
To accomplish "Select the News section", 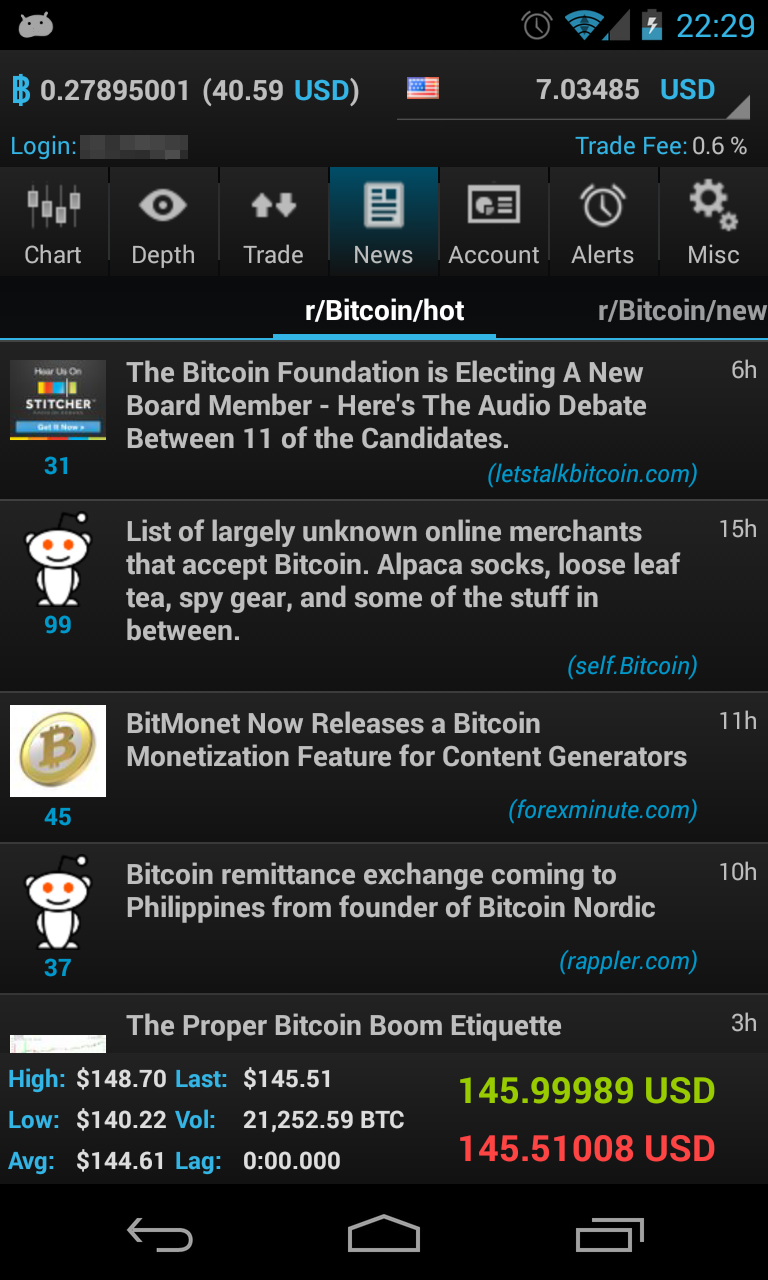I will click(383, 222).
